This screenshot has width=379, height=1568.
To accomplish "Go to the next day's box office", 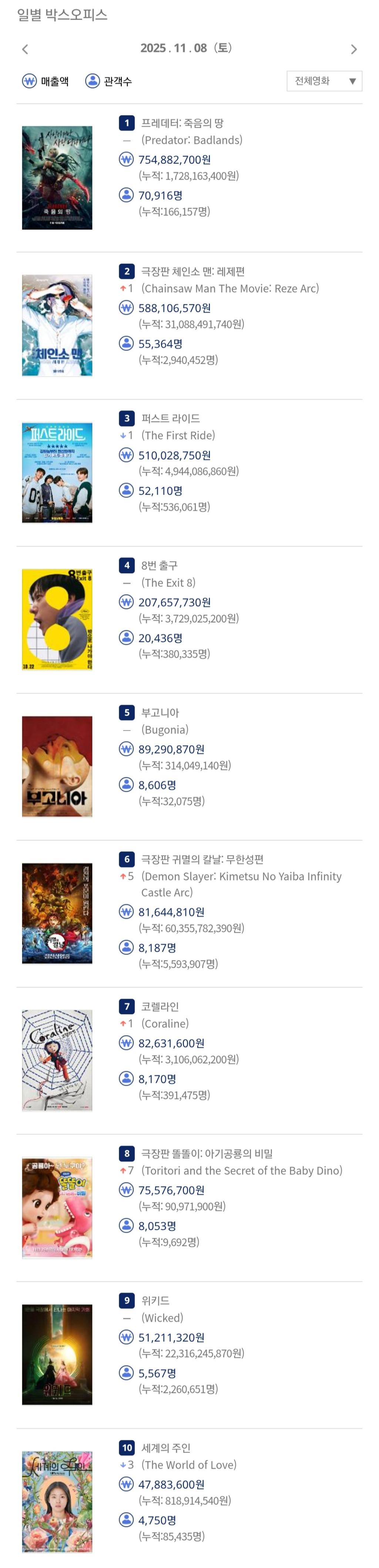I will (353, 49).
